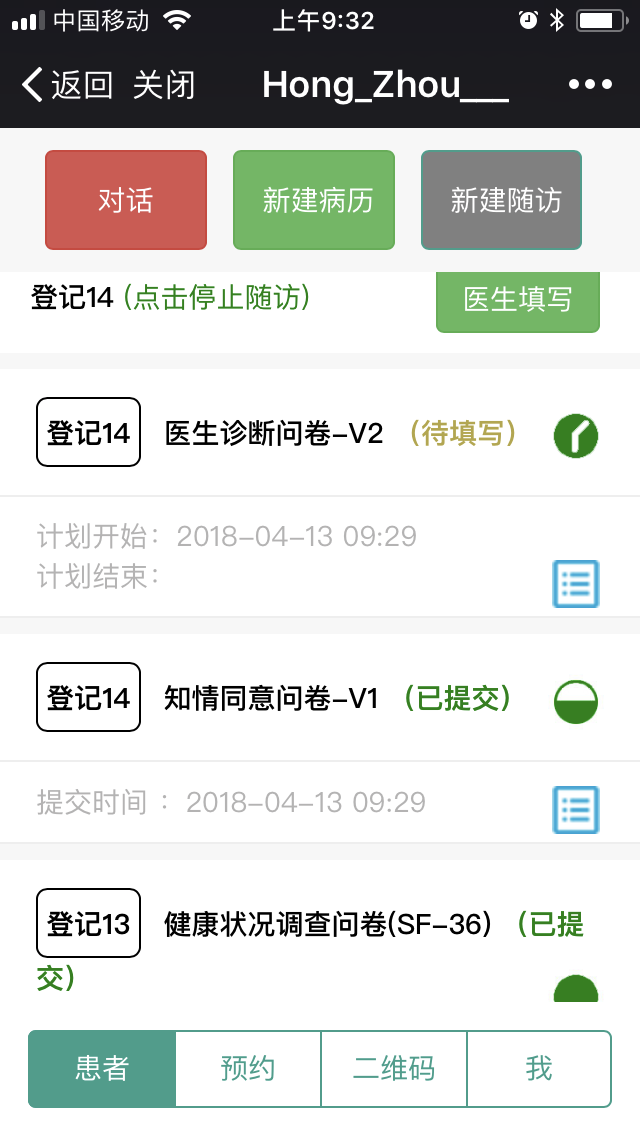
Task: Tap the red 对话 button
Action: point(126,200)
